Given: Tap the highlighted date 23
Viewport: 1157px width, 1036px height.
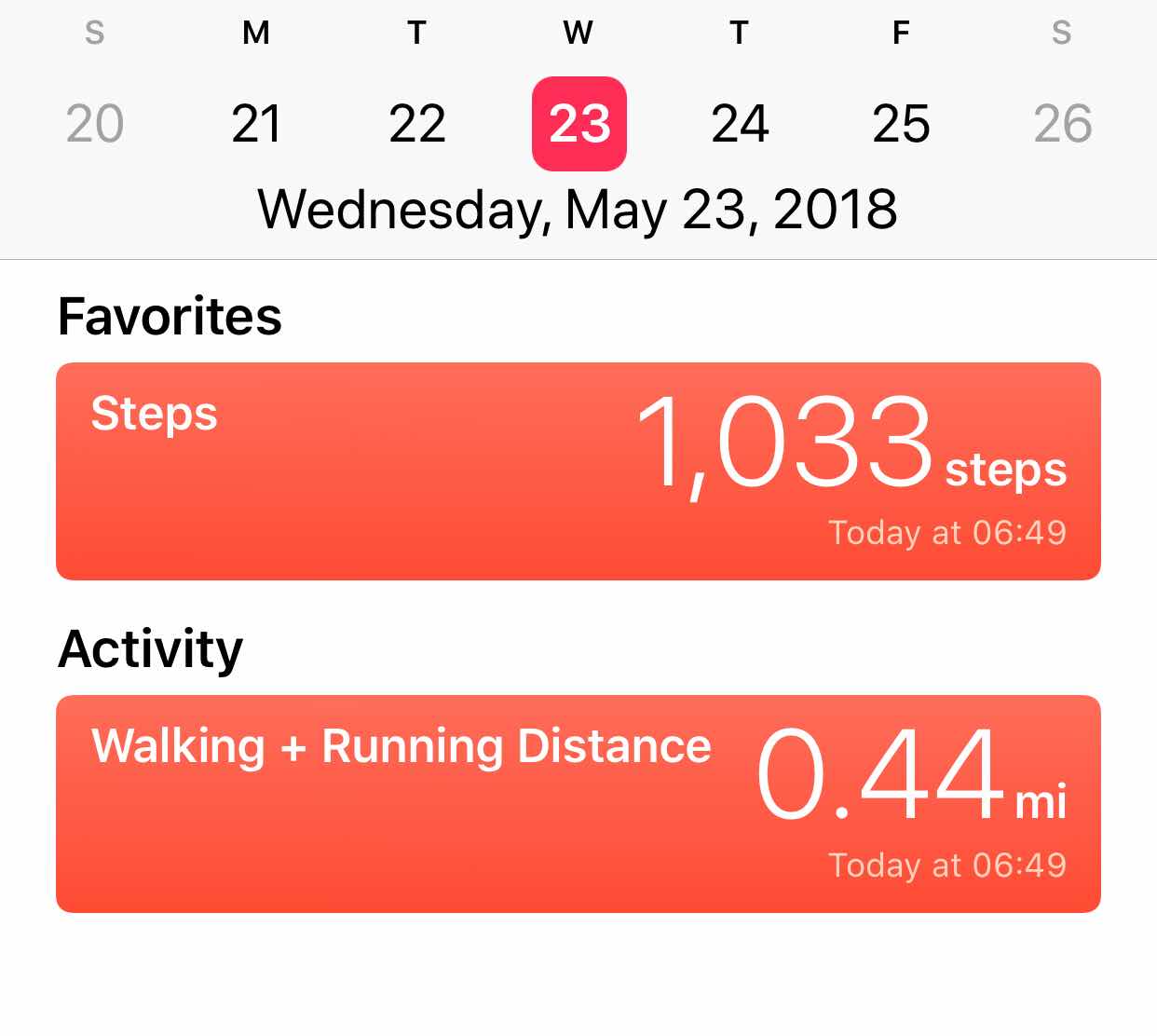Looking at the screenshot, I should coord(578,124).
